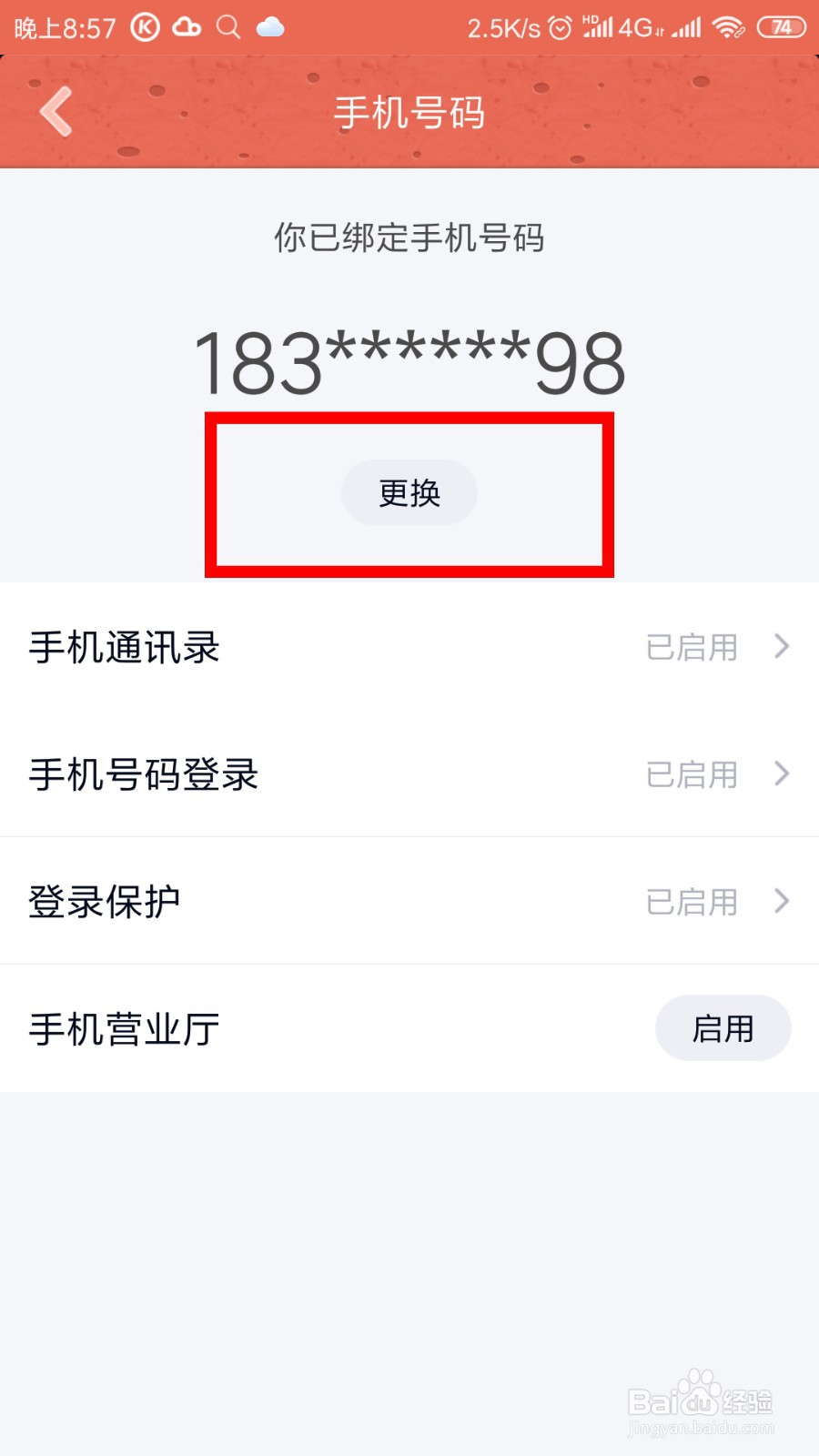Tap the search magnifier icon in status bar
The width and height of the screenshot is (819, 1456).
pos(227,27)
